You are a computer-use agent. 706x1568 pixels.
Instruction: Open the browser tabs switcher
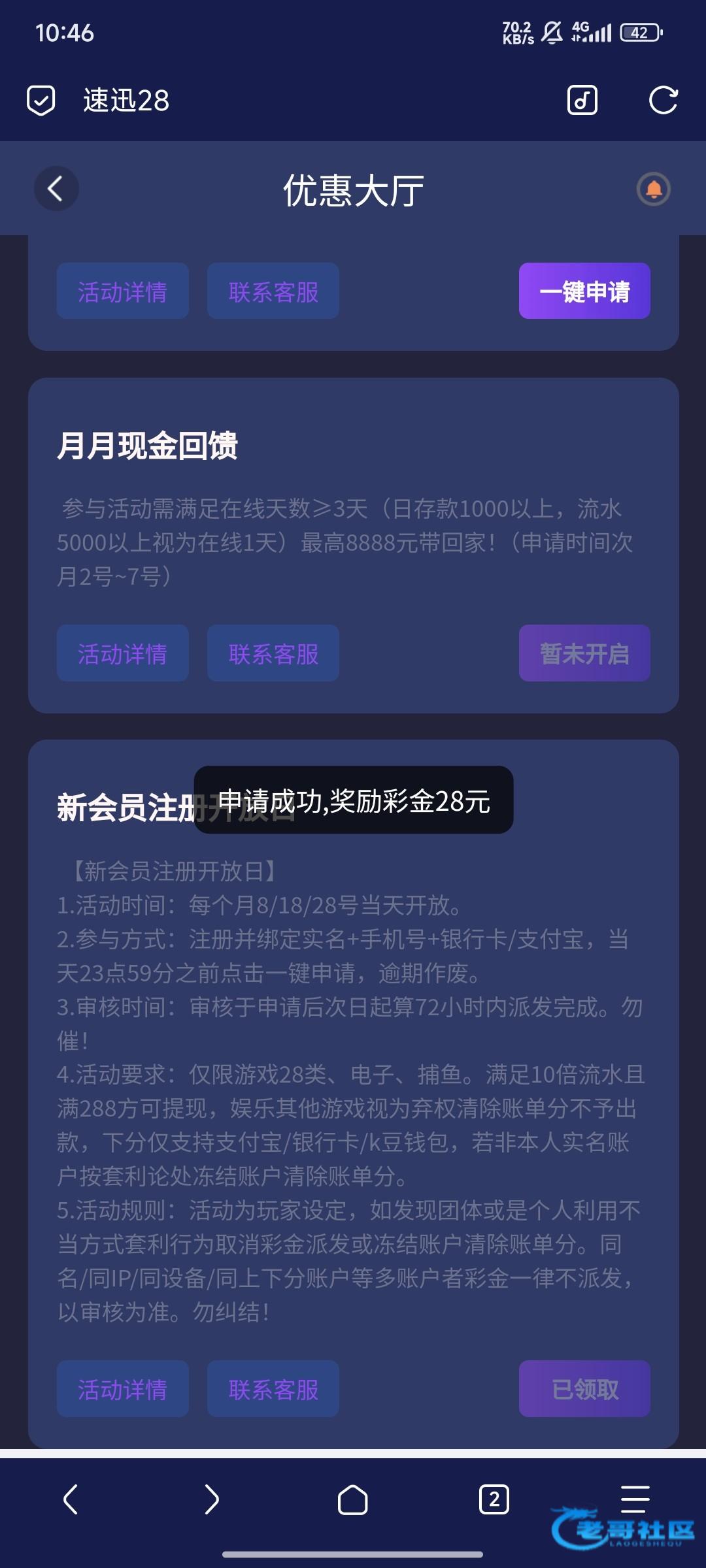494,1499
